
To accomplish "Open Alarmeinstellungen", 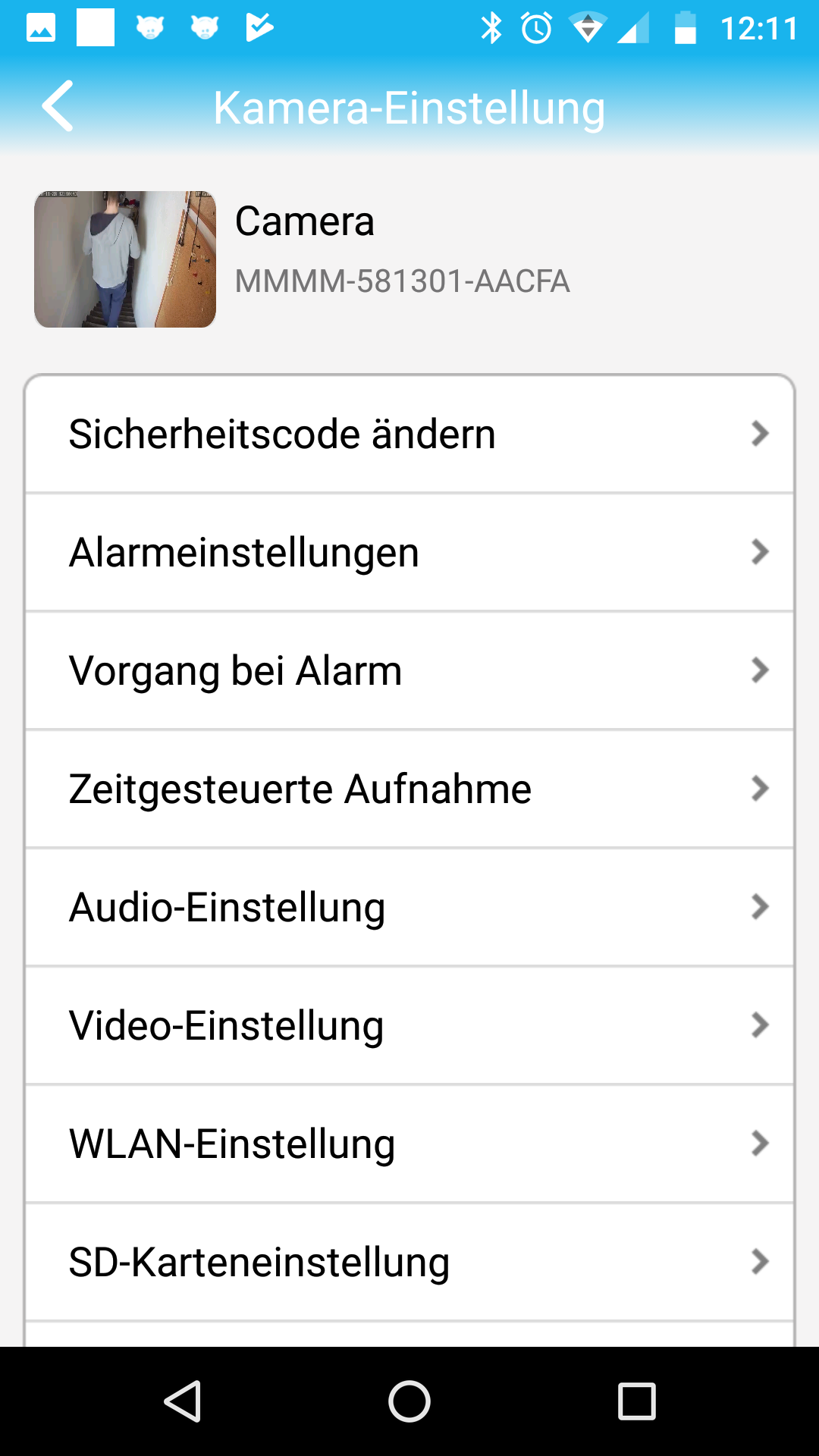I will (x=409, y=552).
